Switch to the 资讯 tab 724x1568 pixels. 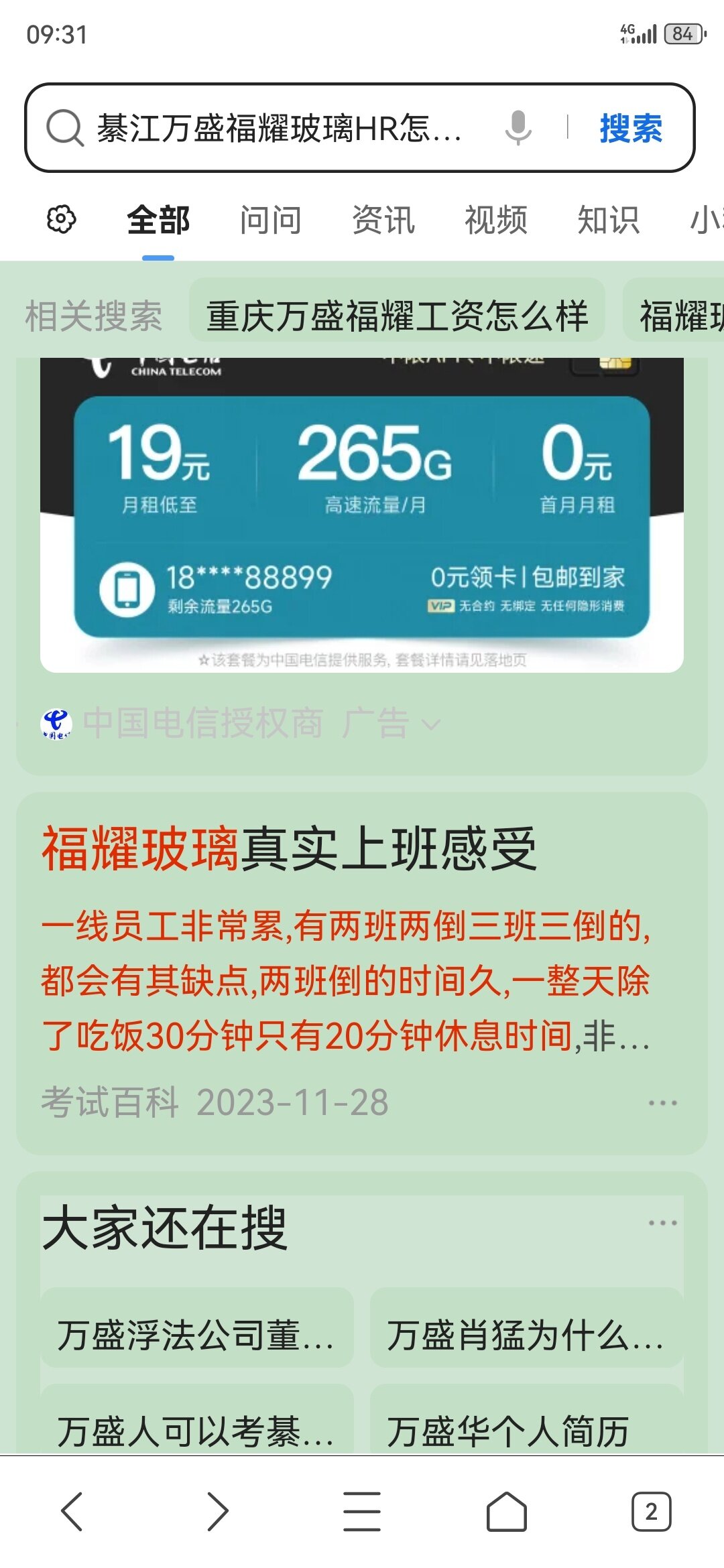[x=383, y=220]
